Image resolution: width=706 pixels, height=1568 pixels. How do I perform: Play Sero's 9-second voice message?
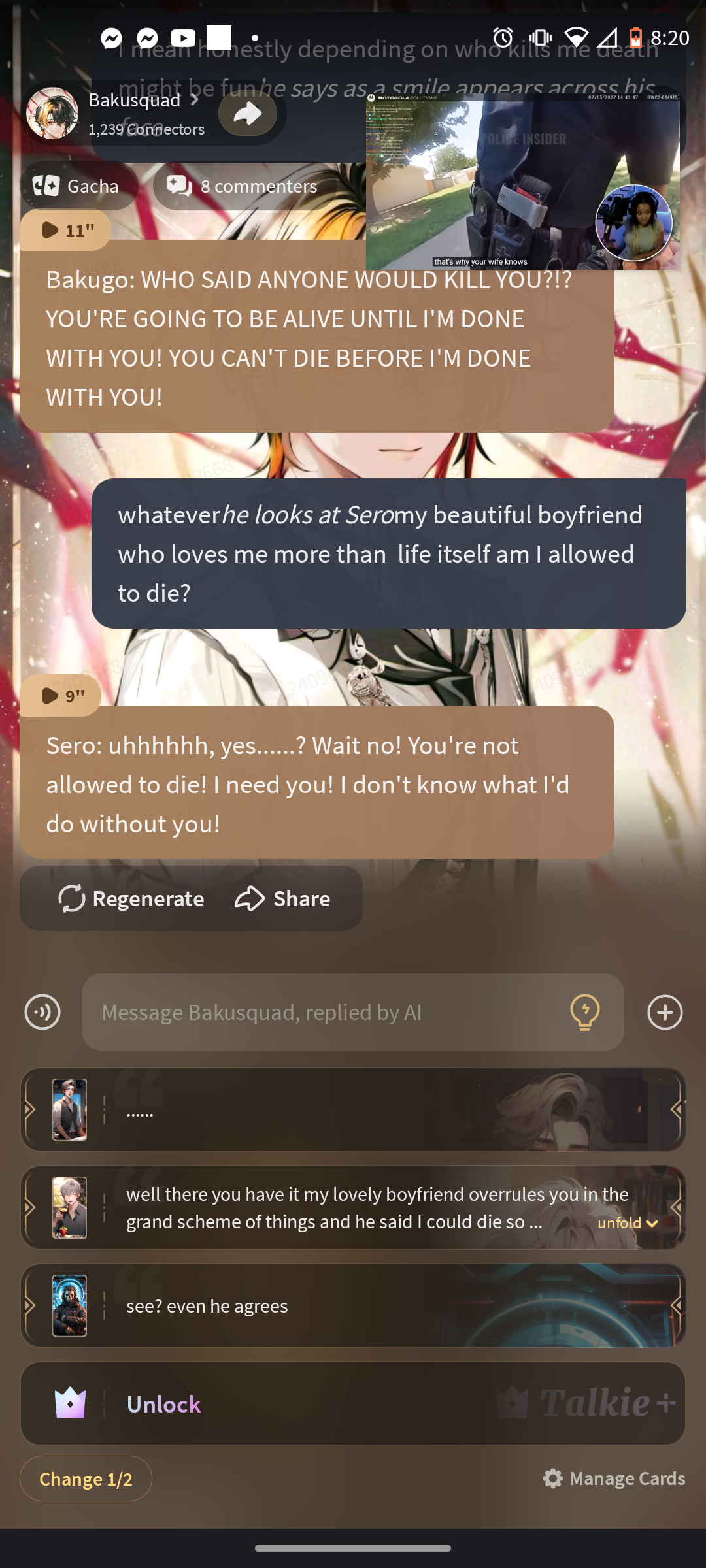coord(61,695)
